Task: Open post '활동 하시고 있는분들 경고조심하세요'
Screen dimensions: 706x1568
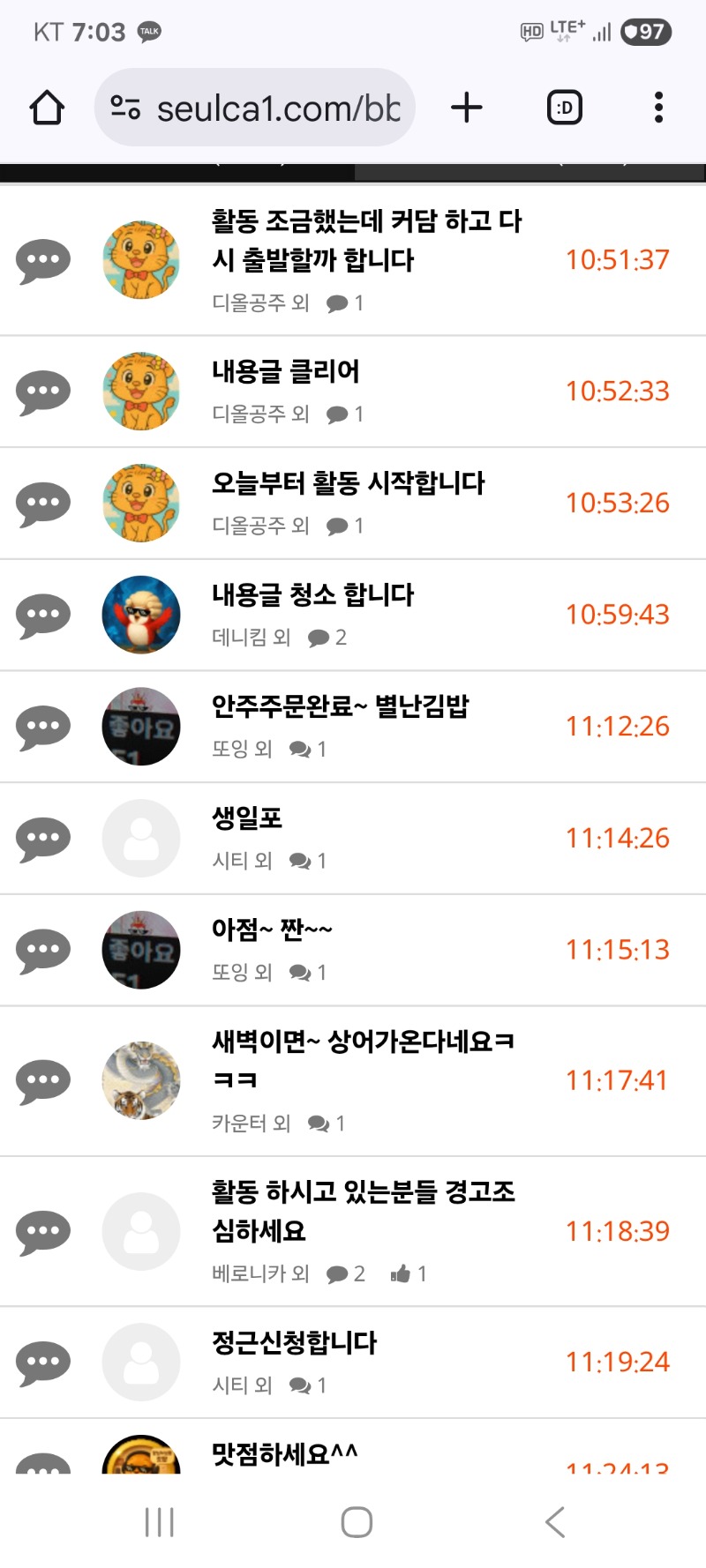Action: tap(362, 1210)
